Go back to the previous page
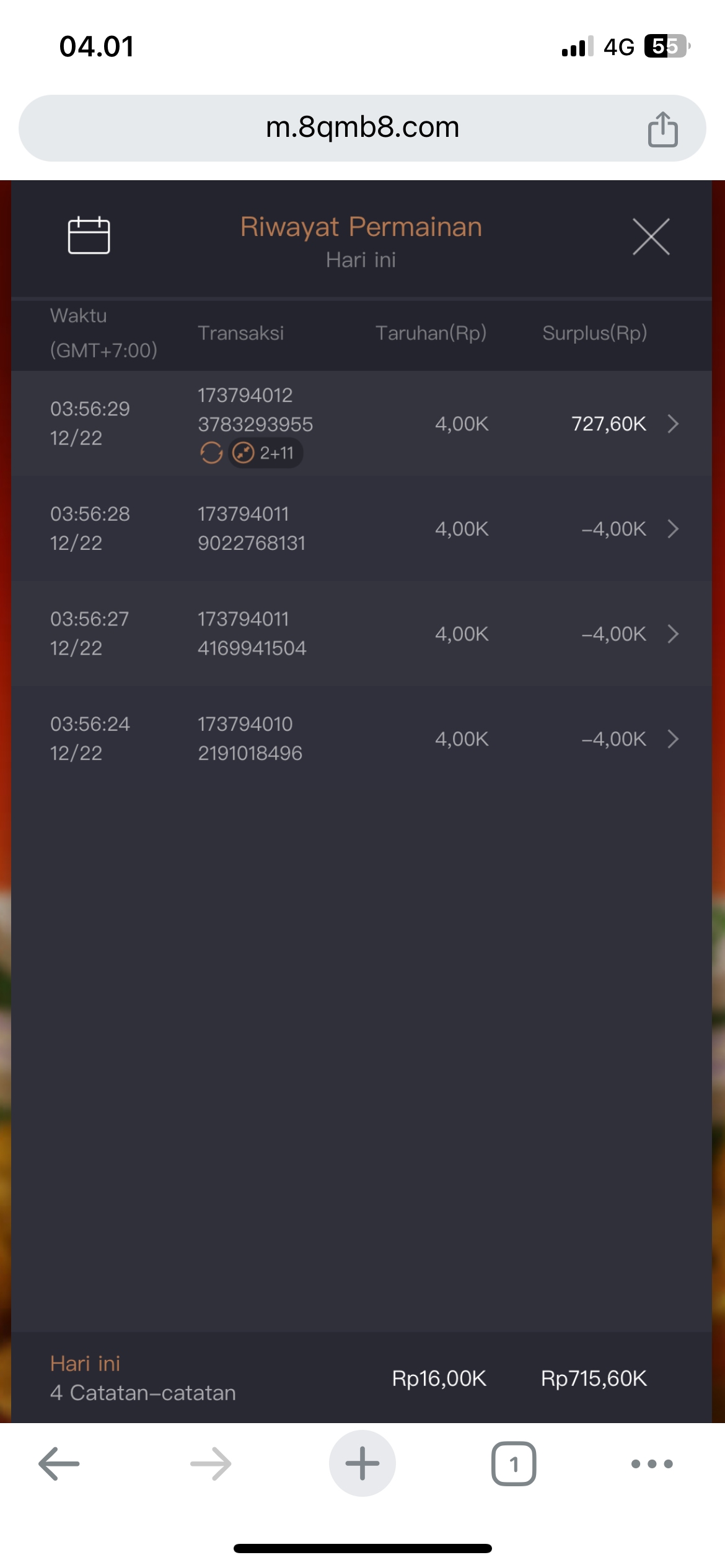 click(x=59, y=1464)
